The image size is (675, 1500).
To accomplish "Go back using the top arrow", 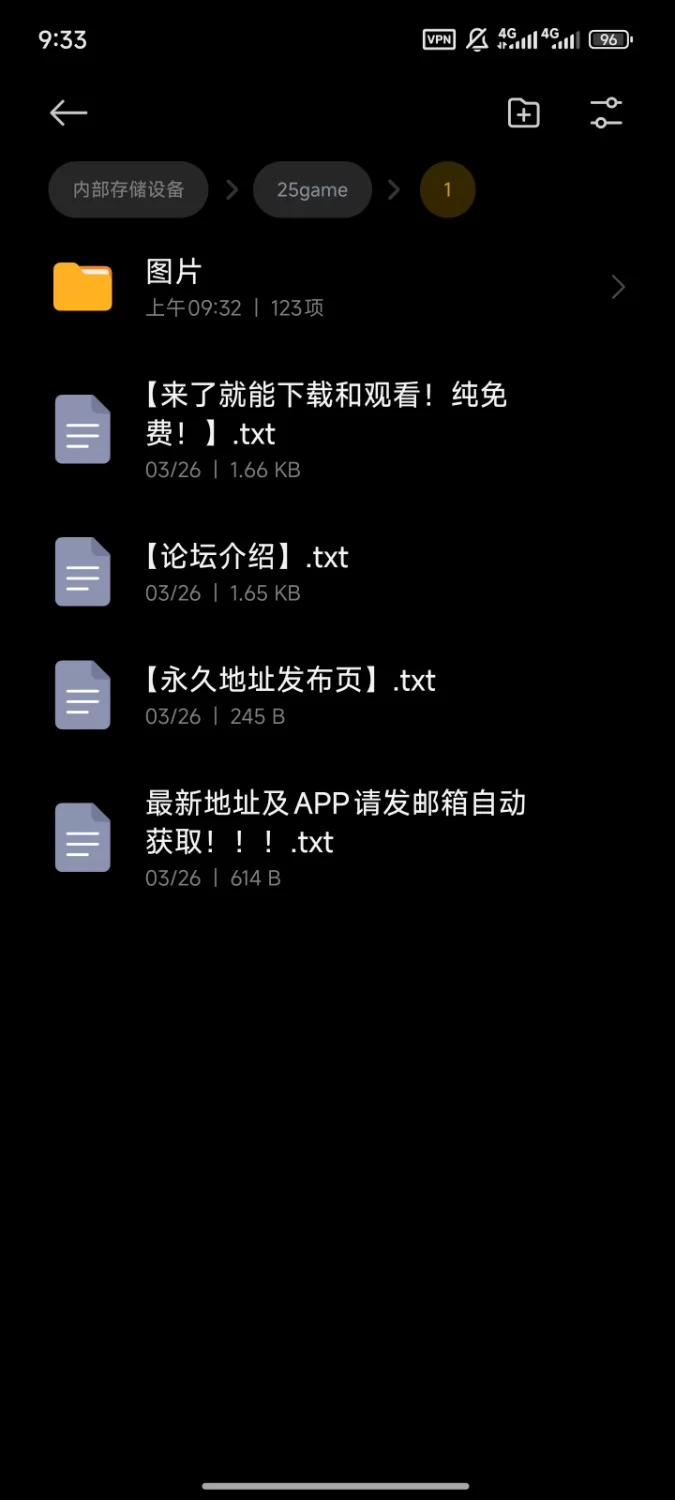I will (x=68, y=113).
